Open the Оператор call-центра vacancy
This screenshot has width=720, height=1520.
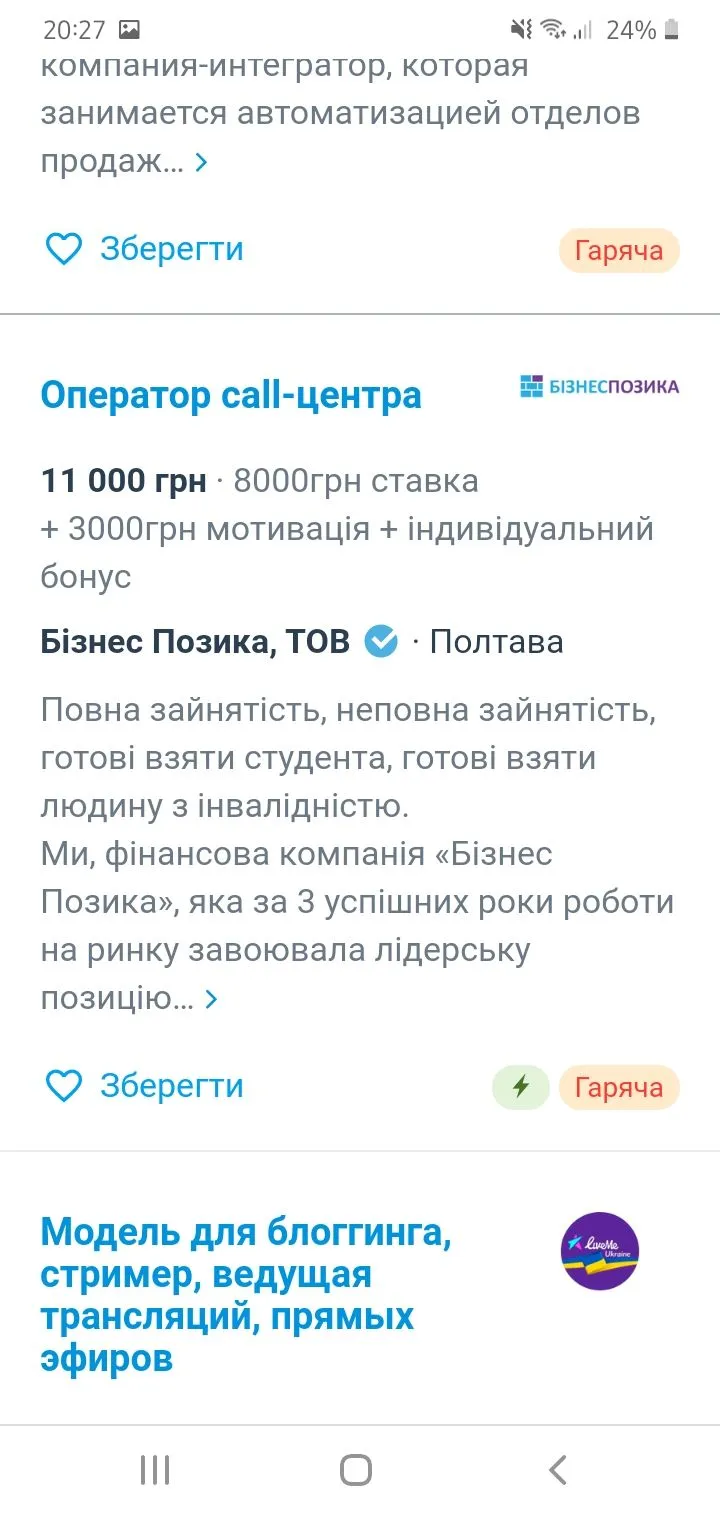click(231, 396)
